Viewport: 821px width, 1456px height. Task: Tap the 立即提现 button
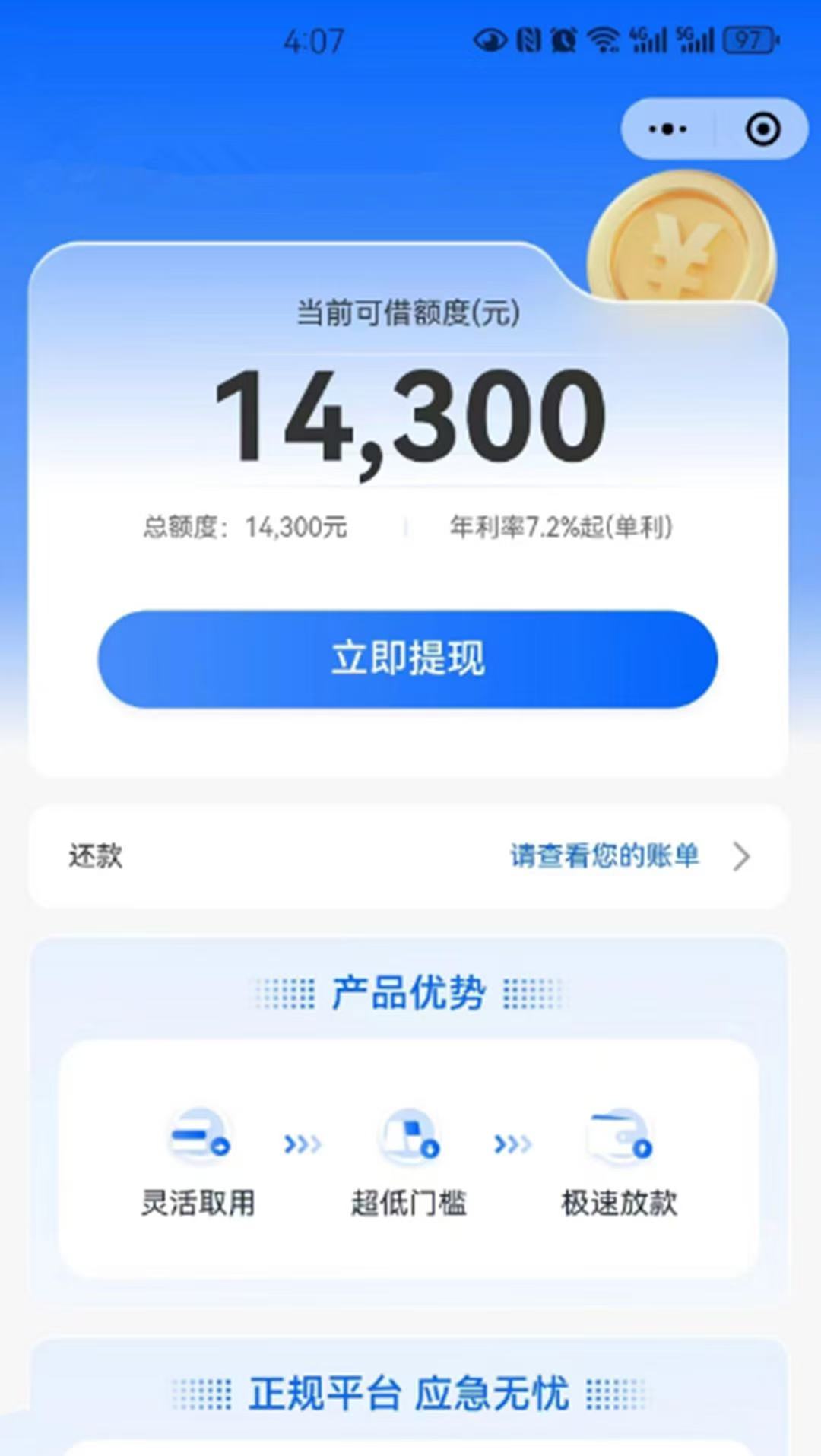coord(408,658)
